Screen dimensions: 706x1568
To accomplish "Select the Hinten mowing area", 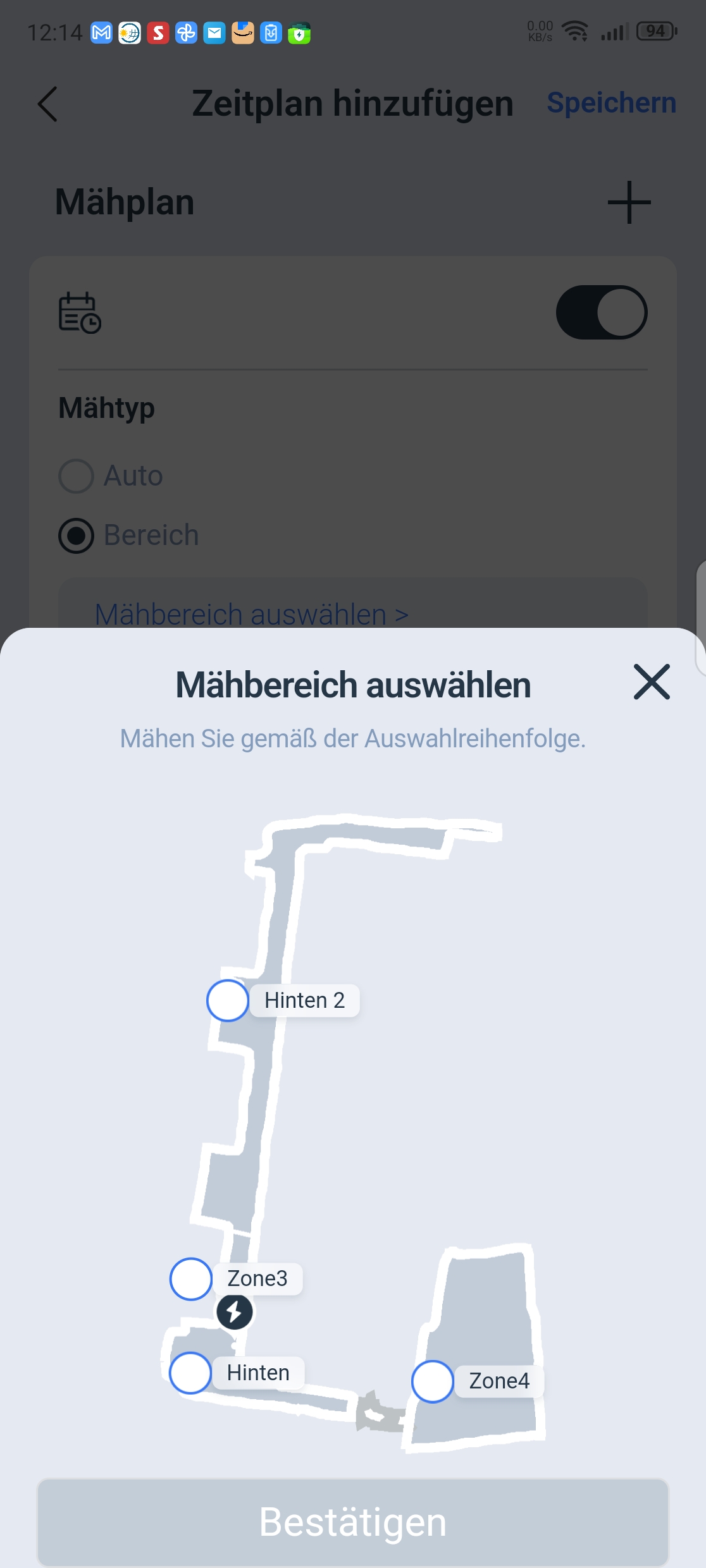I will [190, 1373].
